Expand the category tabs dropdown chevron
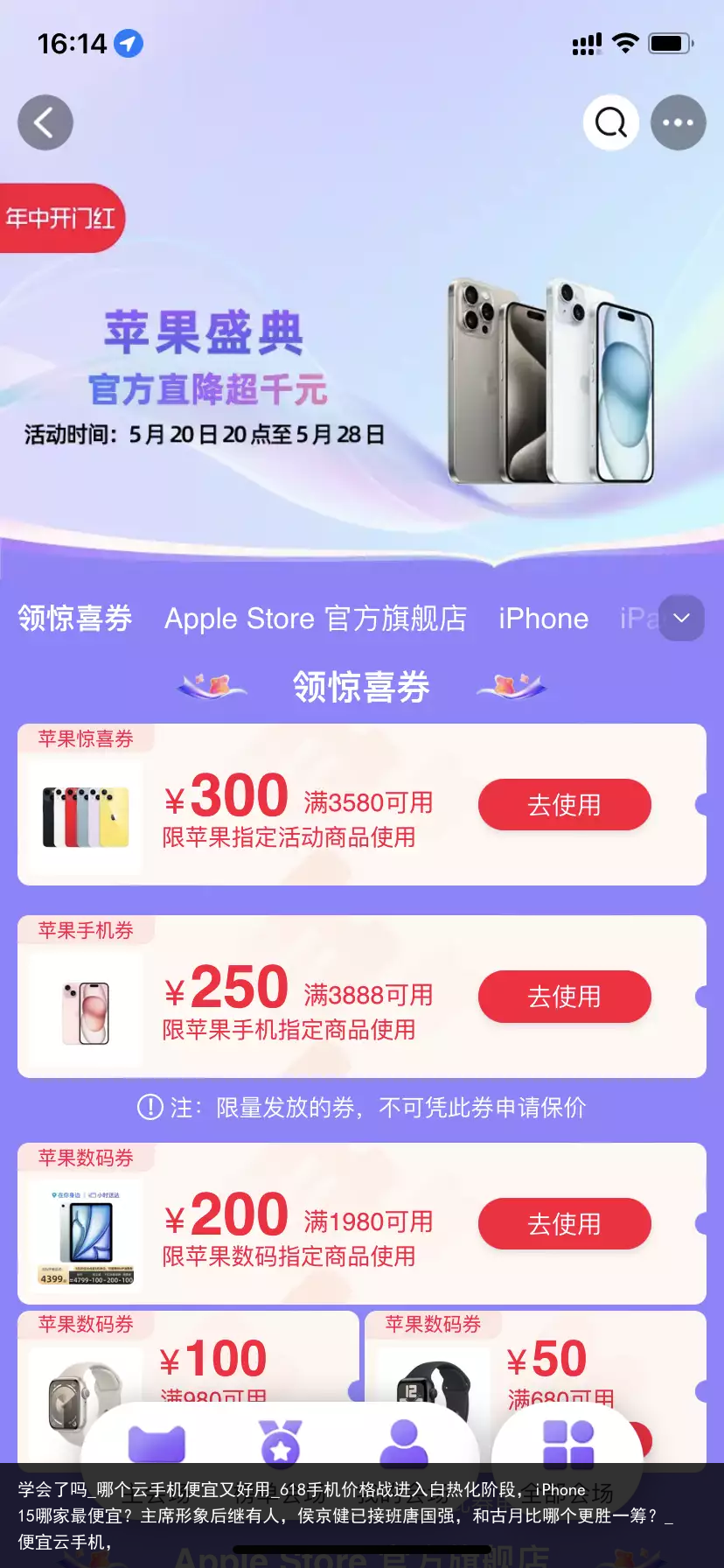Viewport: 724px width, 1568px height. 682,618
